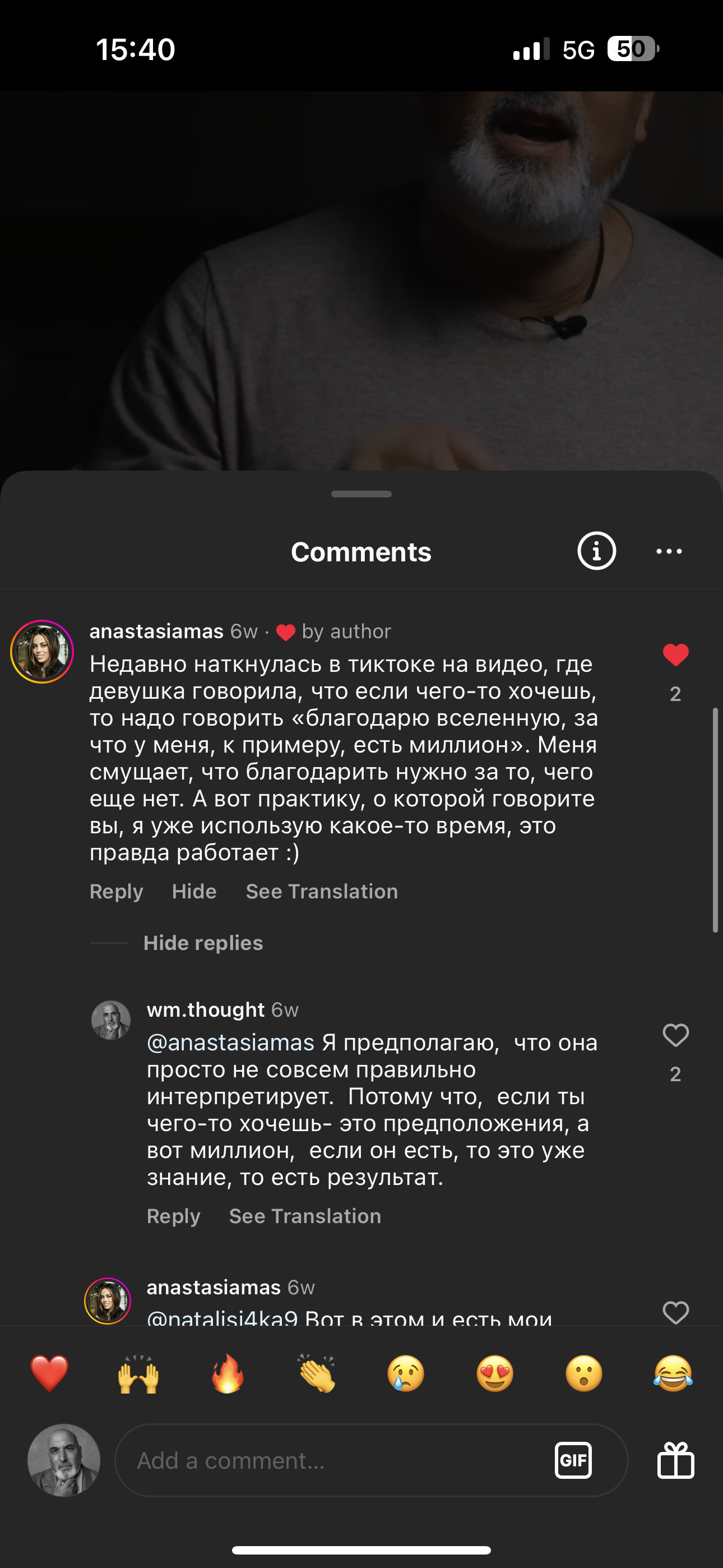This screenshot has height=1568, width=723.
Task: Like anastasiamas's reply to natalisi4ka9
Action: tap(675, 1312)
